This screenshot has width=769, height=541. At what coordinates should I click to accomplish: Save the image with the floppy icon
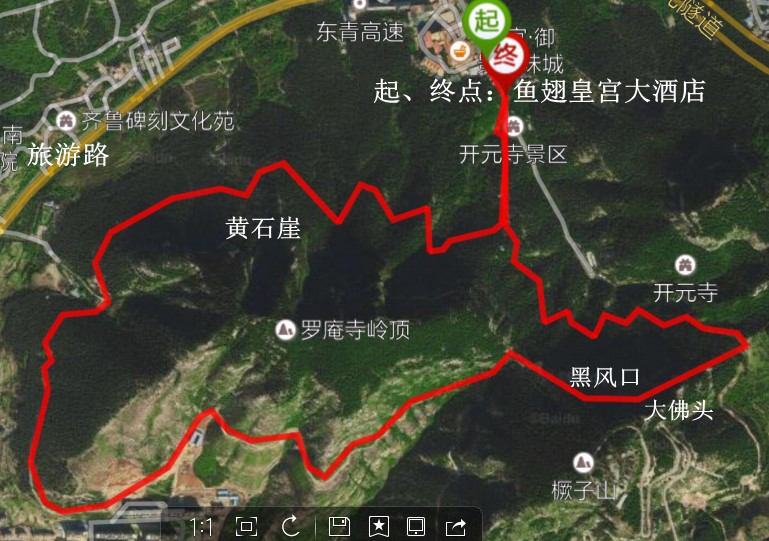[x=339, y=526]
